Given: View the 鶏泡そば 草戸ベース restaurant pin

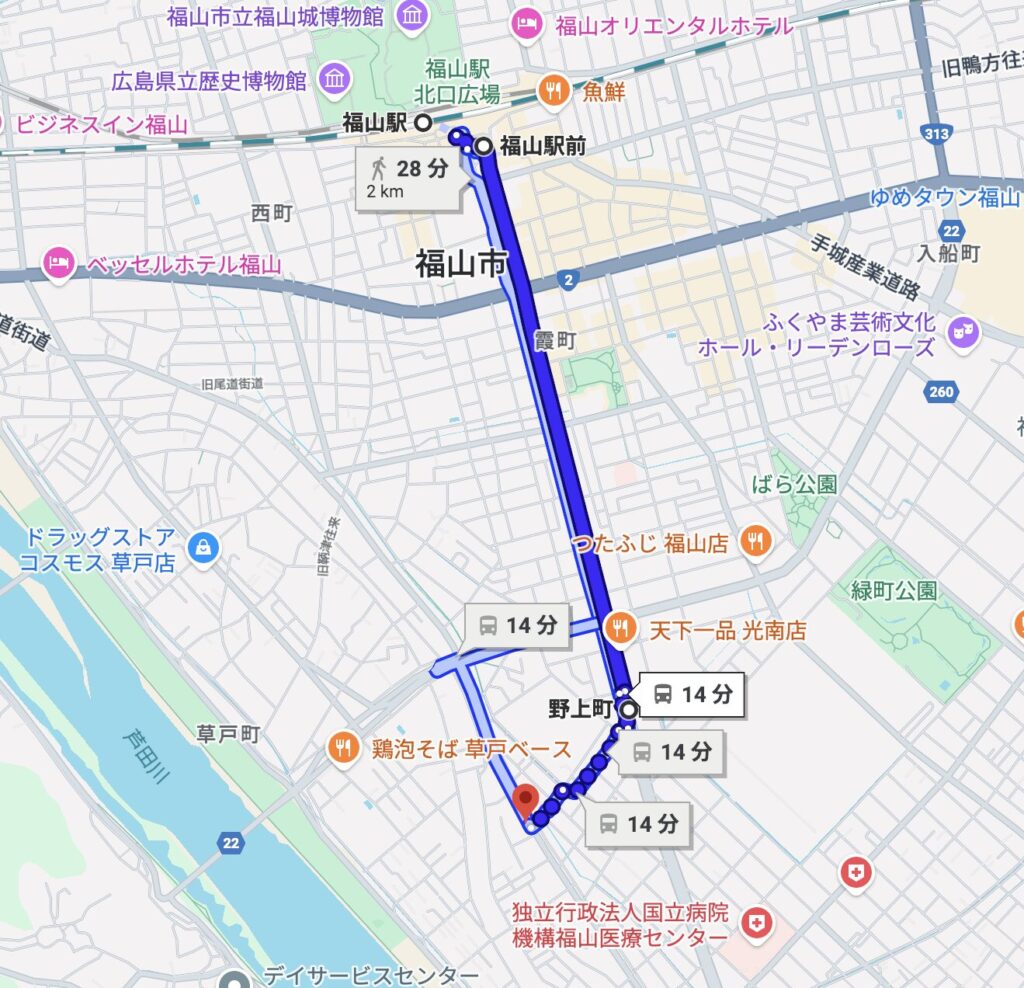Looking at the screenshot, I should (x=344, y=747).
